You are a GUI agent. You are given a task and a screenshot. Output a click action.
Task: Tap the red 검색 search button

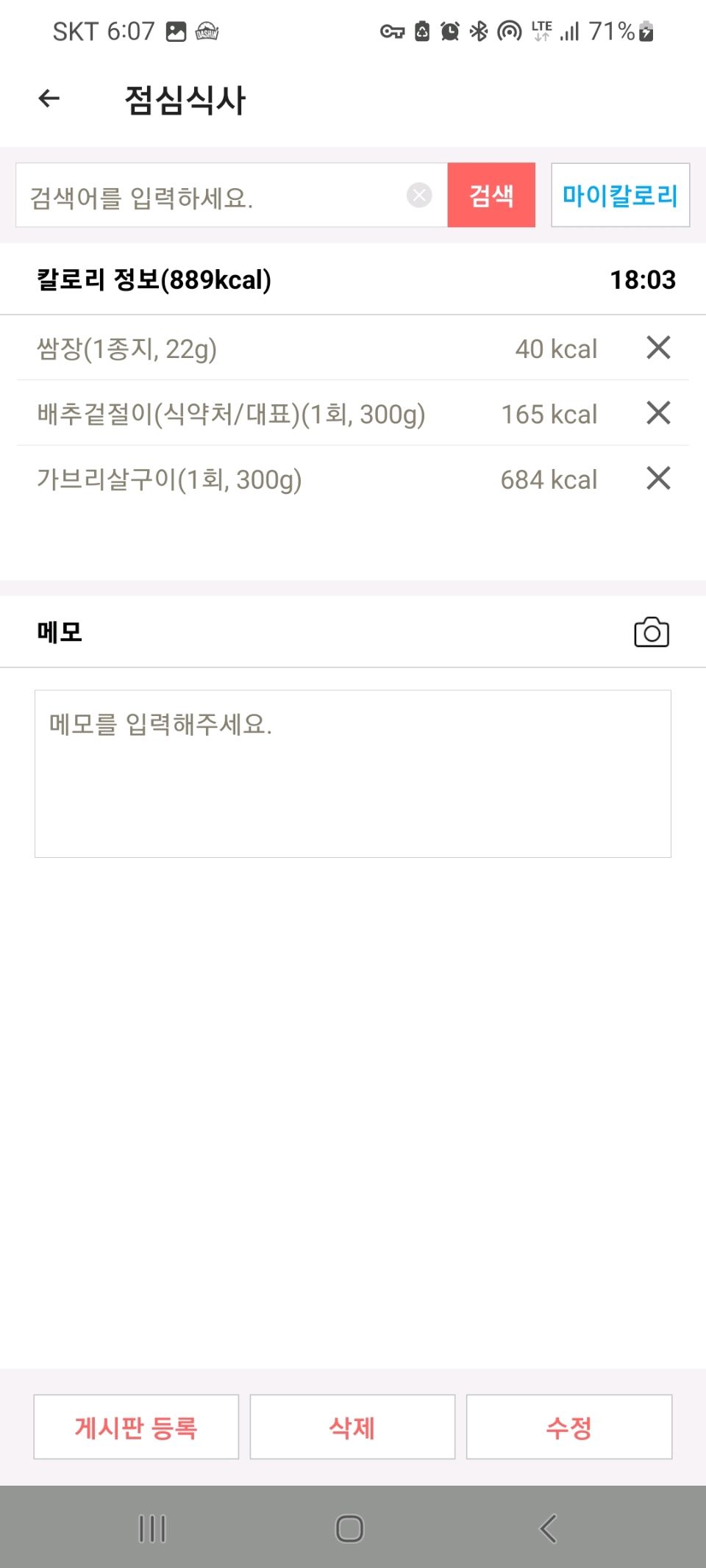point(491,196)
